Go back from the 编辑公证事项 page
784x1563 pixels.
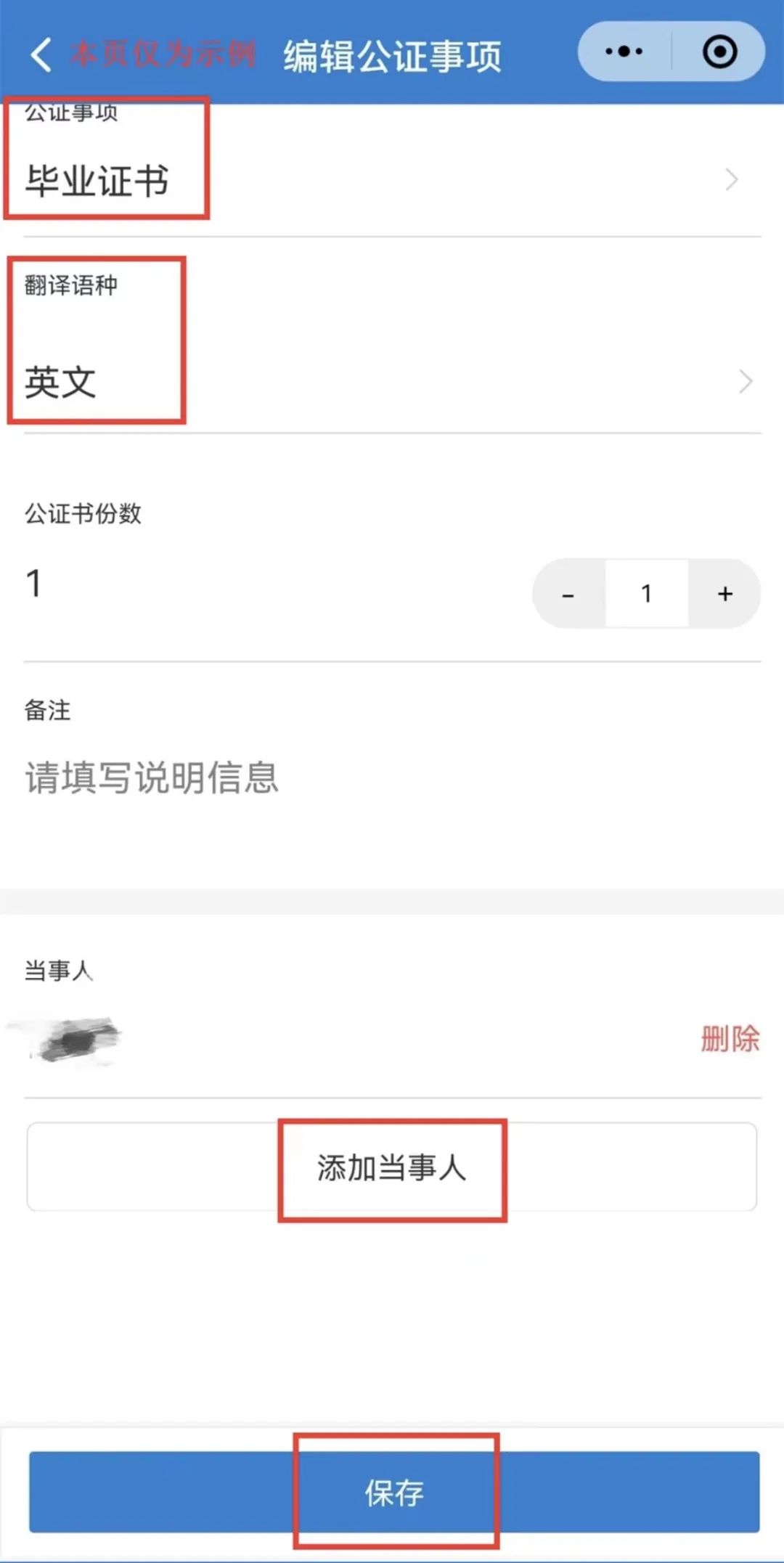pos(41,55)
